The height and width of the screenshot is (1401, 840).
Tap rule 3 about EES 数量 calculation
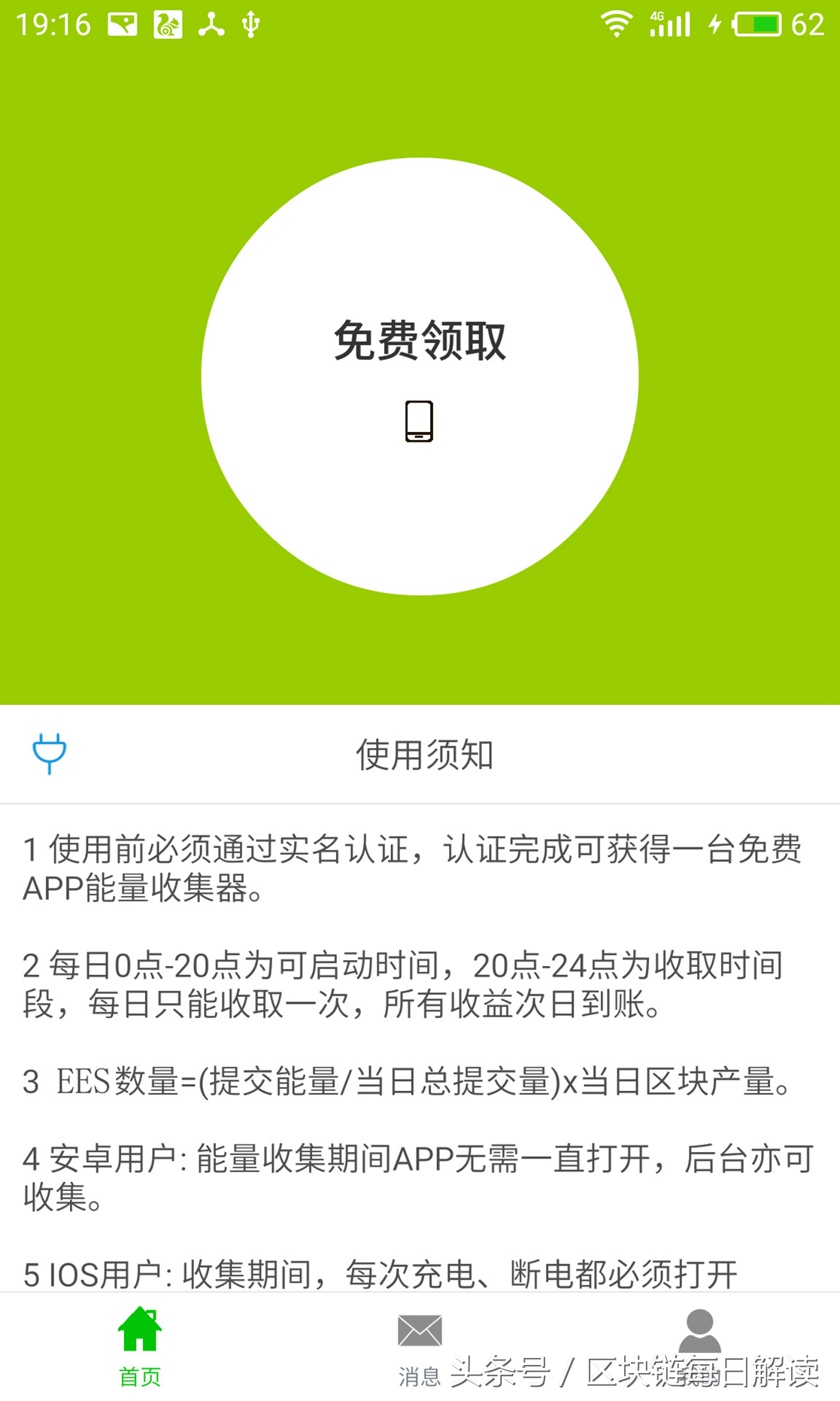[406, 1083]
